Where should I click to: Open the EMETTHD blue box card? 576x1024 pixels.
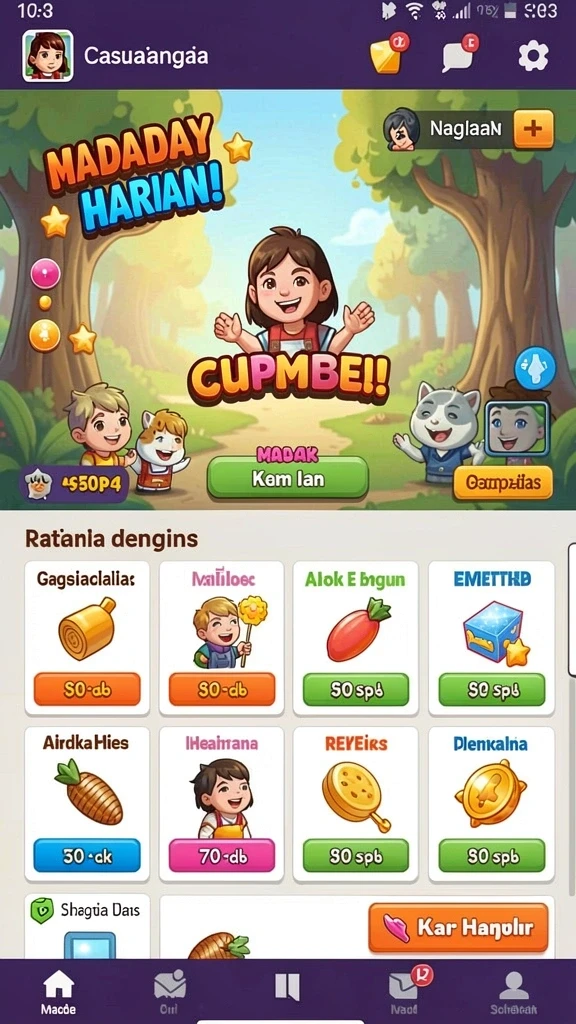pos(491,637)
